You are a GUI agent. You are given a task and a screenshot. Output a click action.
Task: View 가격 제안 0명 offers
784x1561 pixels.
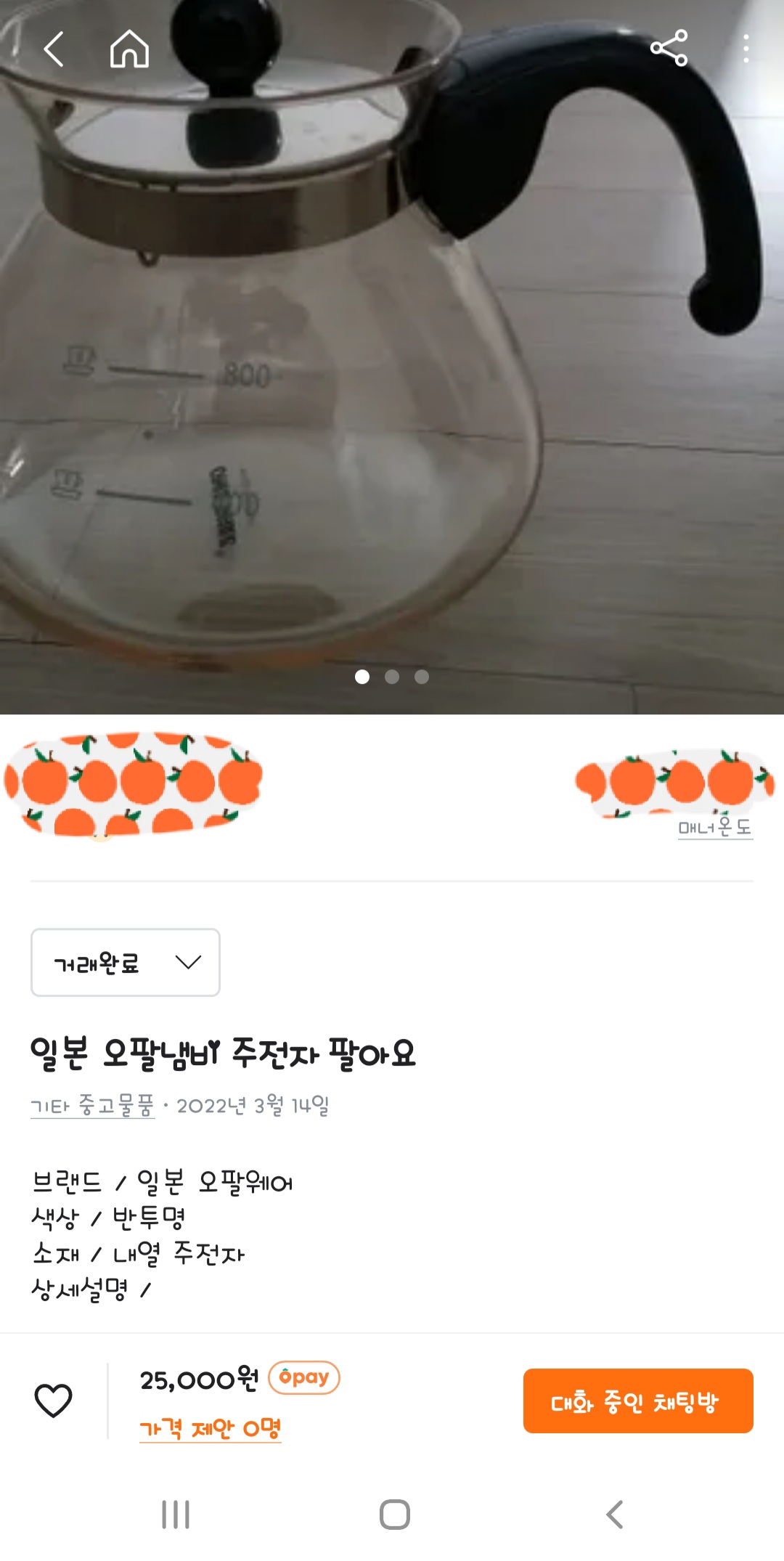[210, 1429]
